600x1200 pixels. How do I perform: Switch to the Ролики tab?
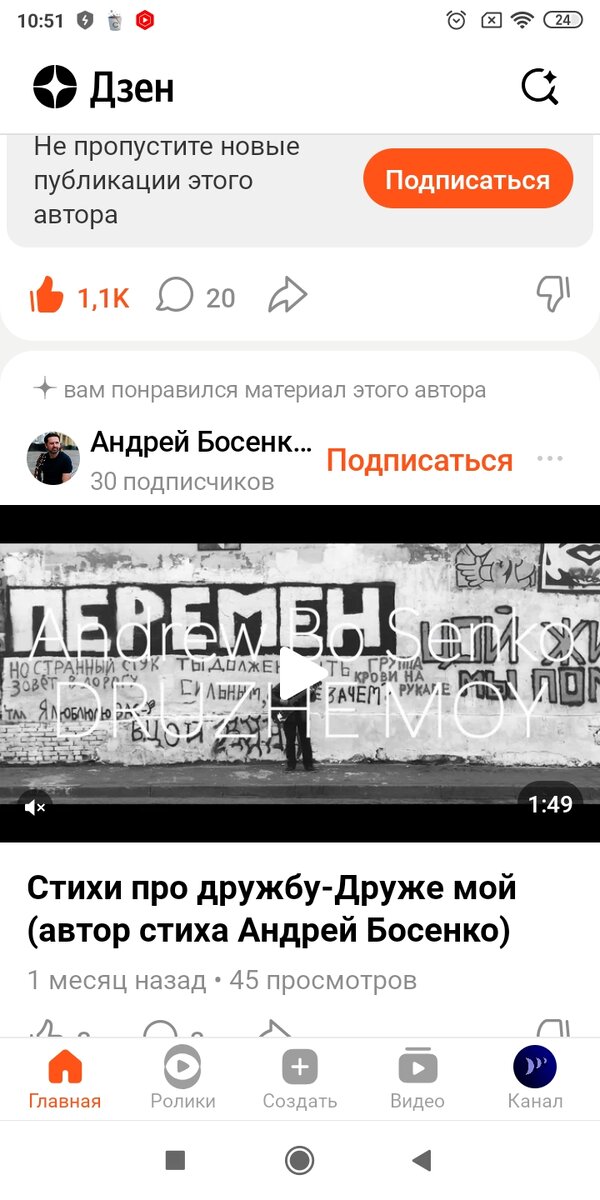click(x=183, y=1079)
